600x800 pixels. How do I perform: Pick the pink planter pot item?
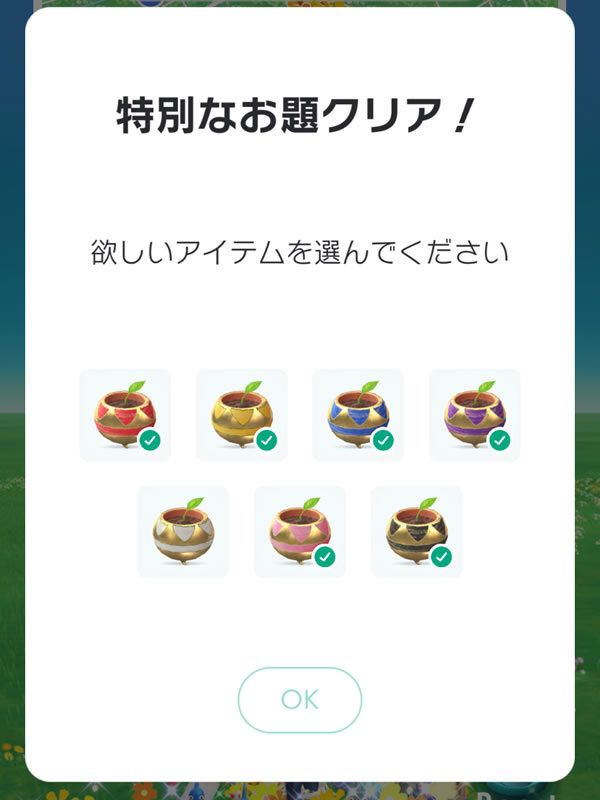click(300, 532)
